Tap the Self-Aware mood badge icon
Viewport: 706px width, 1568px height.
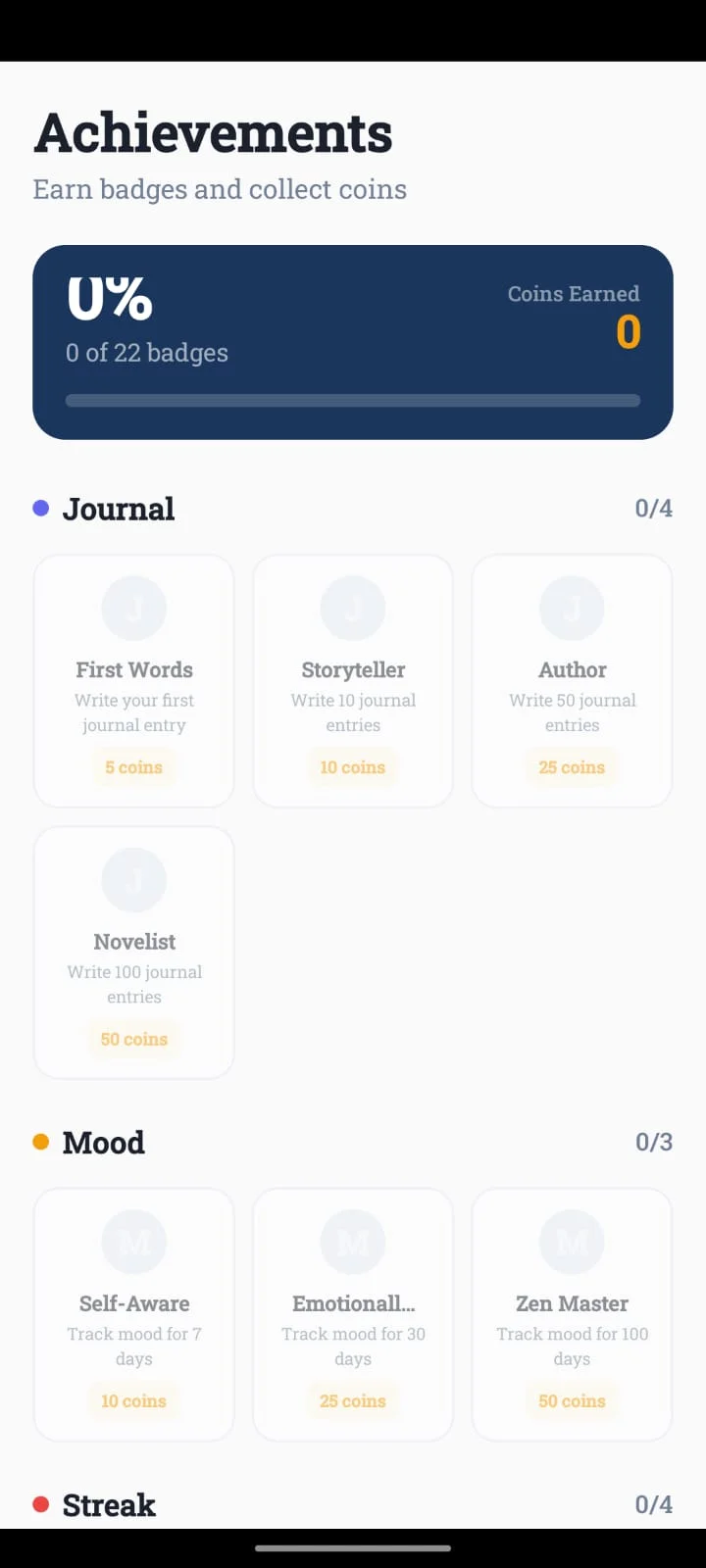133,1242
